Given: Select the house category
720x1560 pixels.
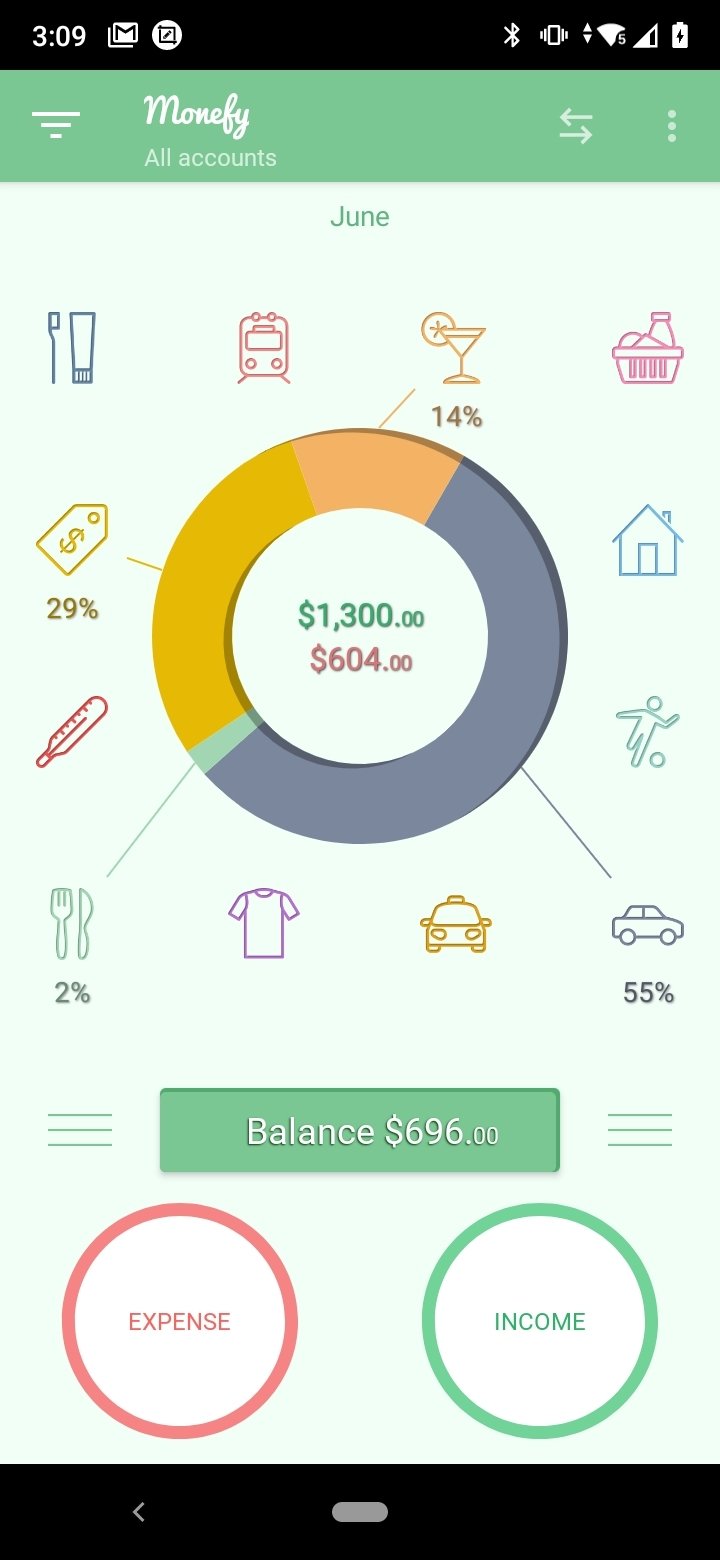Looking at the screenshot, I should coord(648,540).
